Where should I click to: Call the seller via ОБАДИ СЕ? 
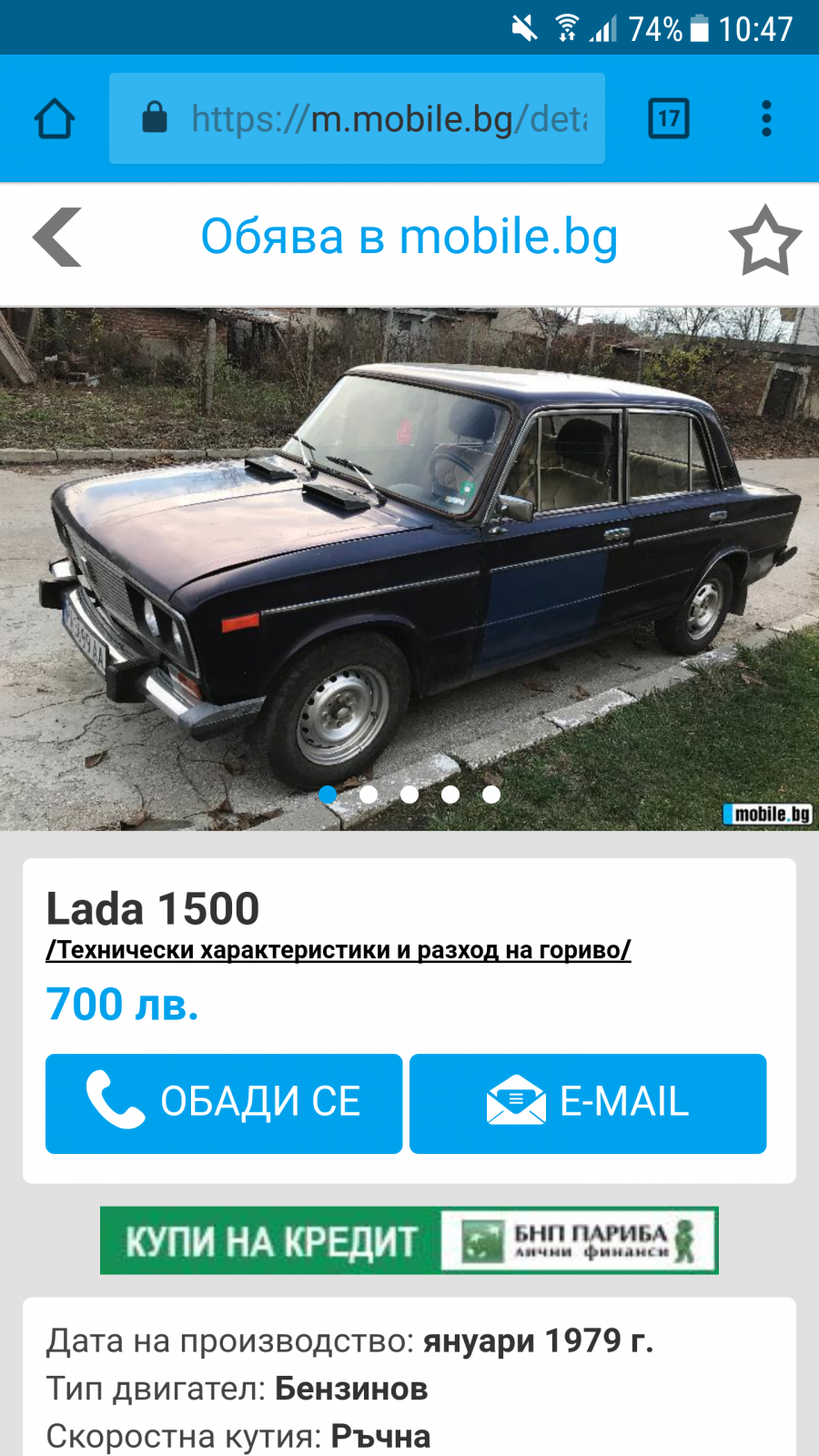point(224,1103)
